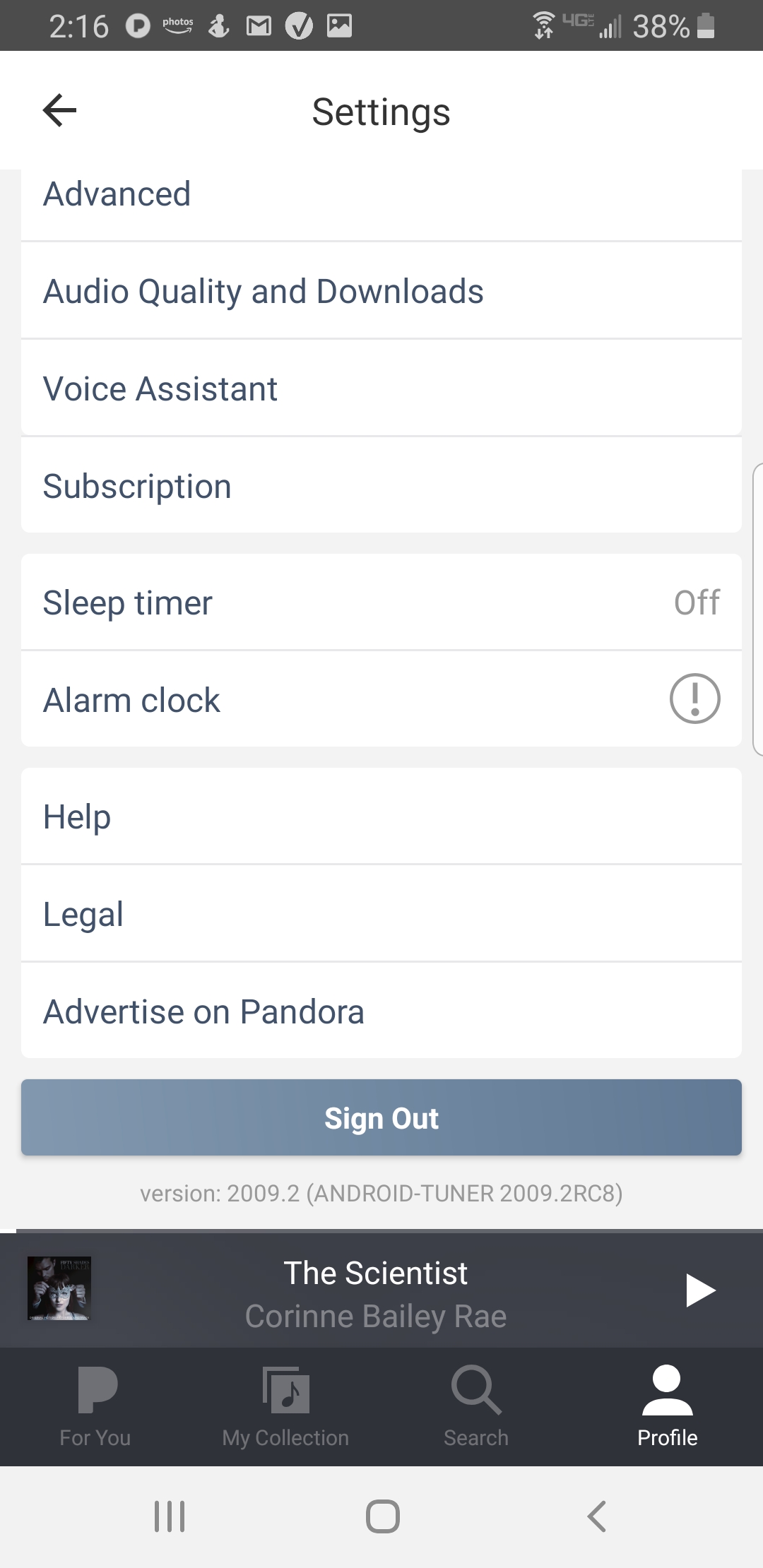Open Voice Assistant settings
The height and width of the screenshot is (1568, 763).
[x=381, y=388]
